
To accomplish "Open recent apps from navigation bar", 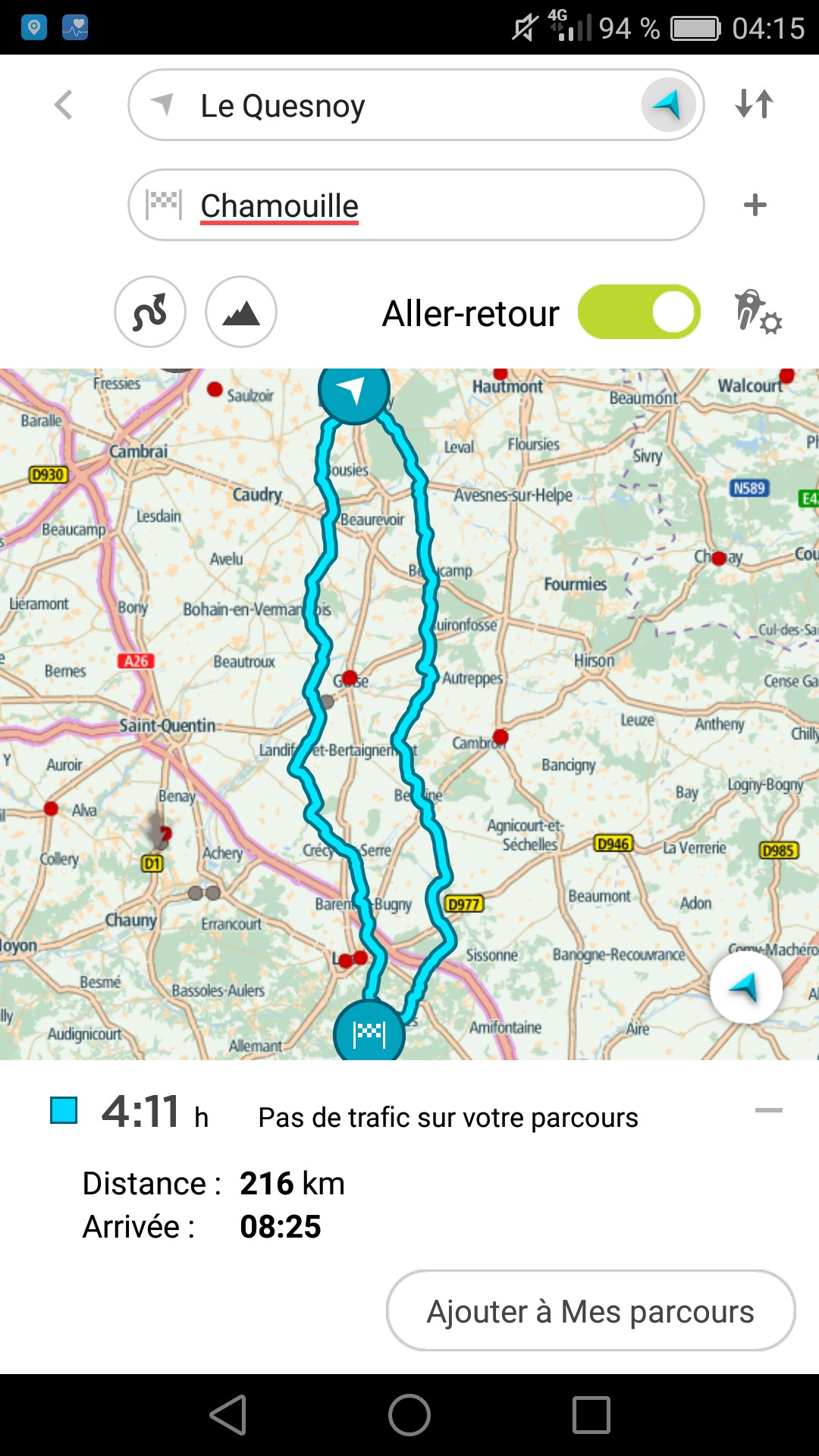I will [591, 1415].
